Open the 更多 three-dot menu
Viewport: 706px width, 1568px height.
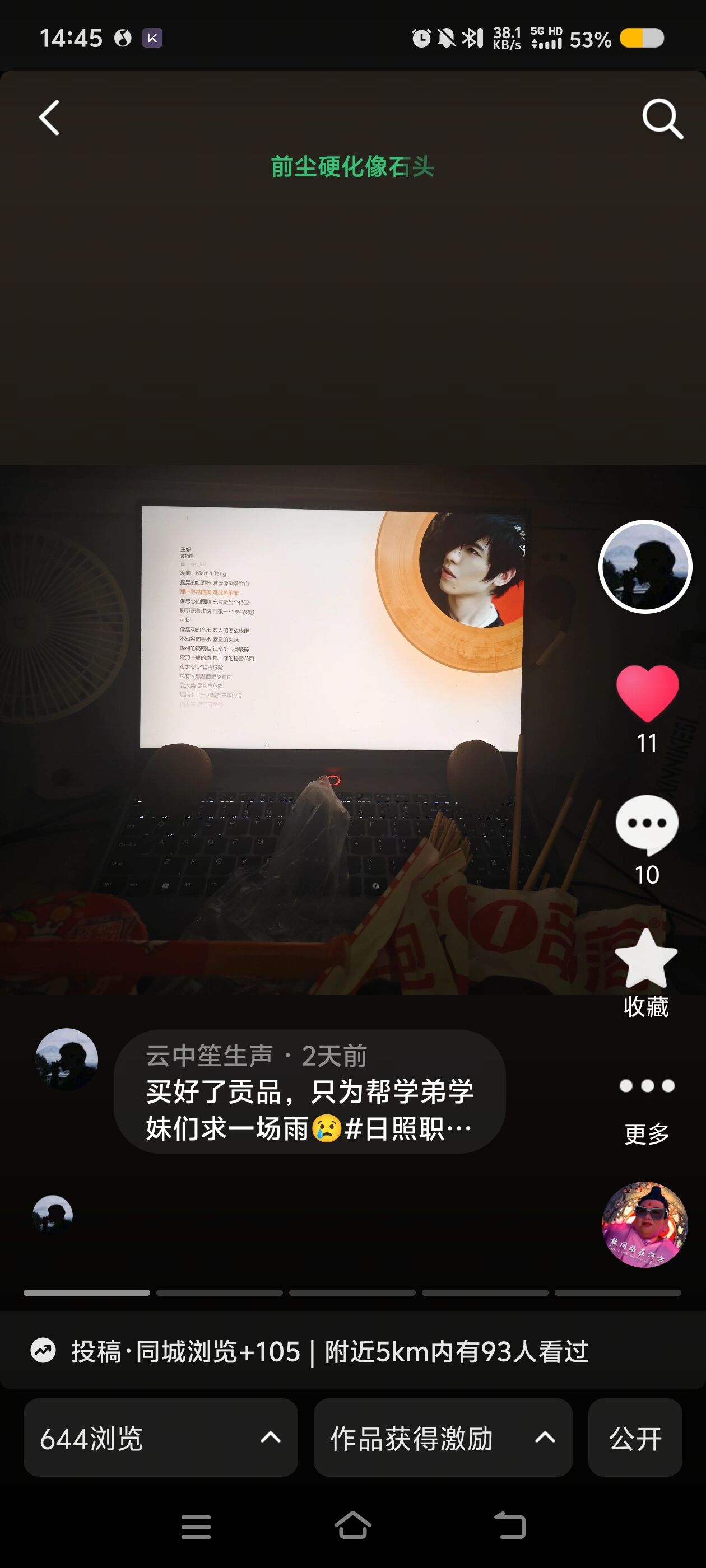pyautogui.click(x=646, y=1086)
